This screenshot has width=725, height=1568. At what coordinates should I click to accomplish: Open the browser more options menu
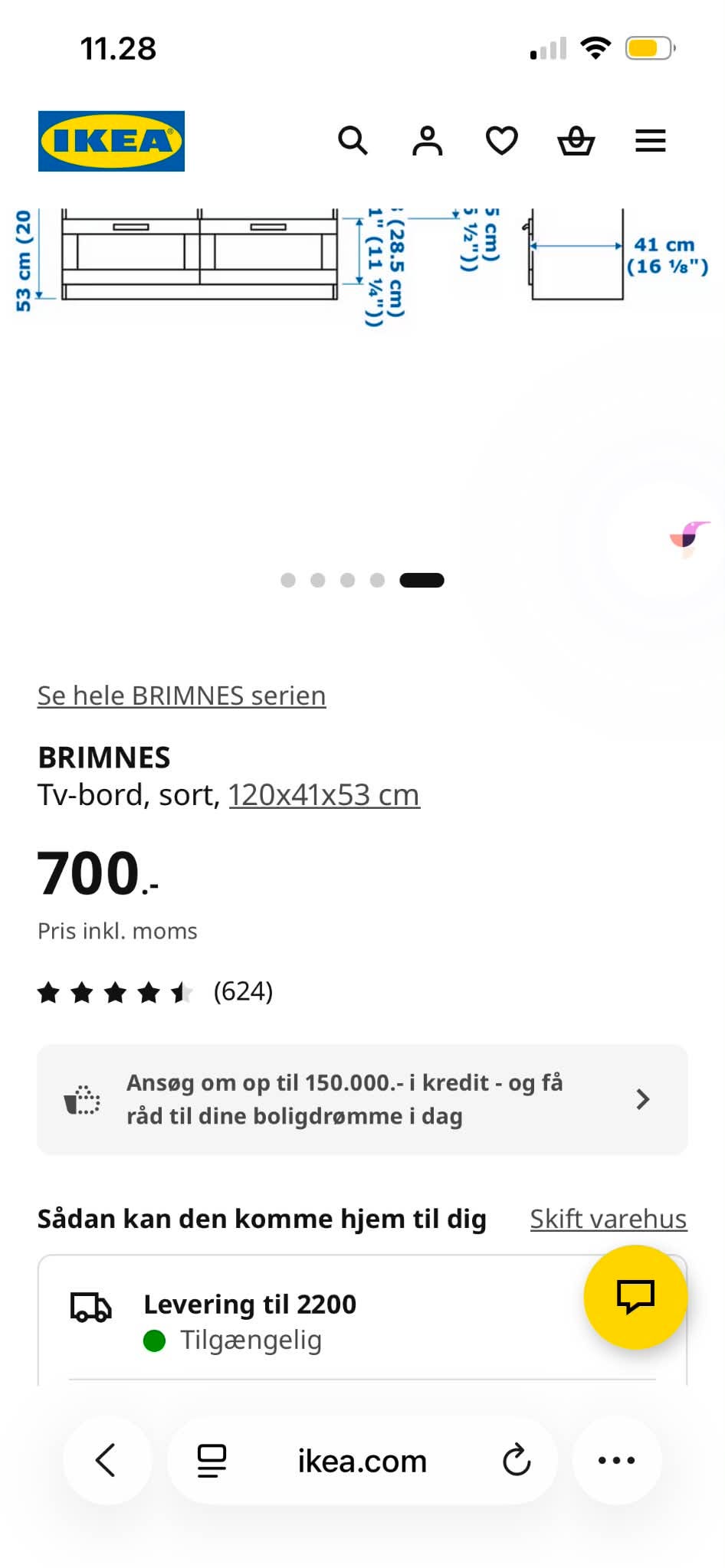click(x=617, y=1460)
